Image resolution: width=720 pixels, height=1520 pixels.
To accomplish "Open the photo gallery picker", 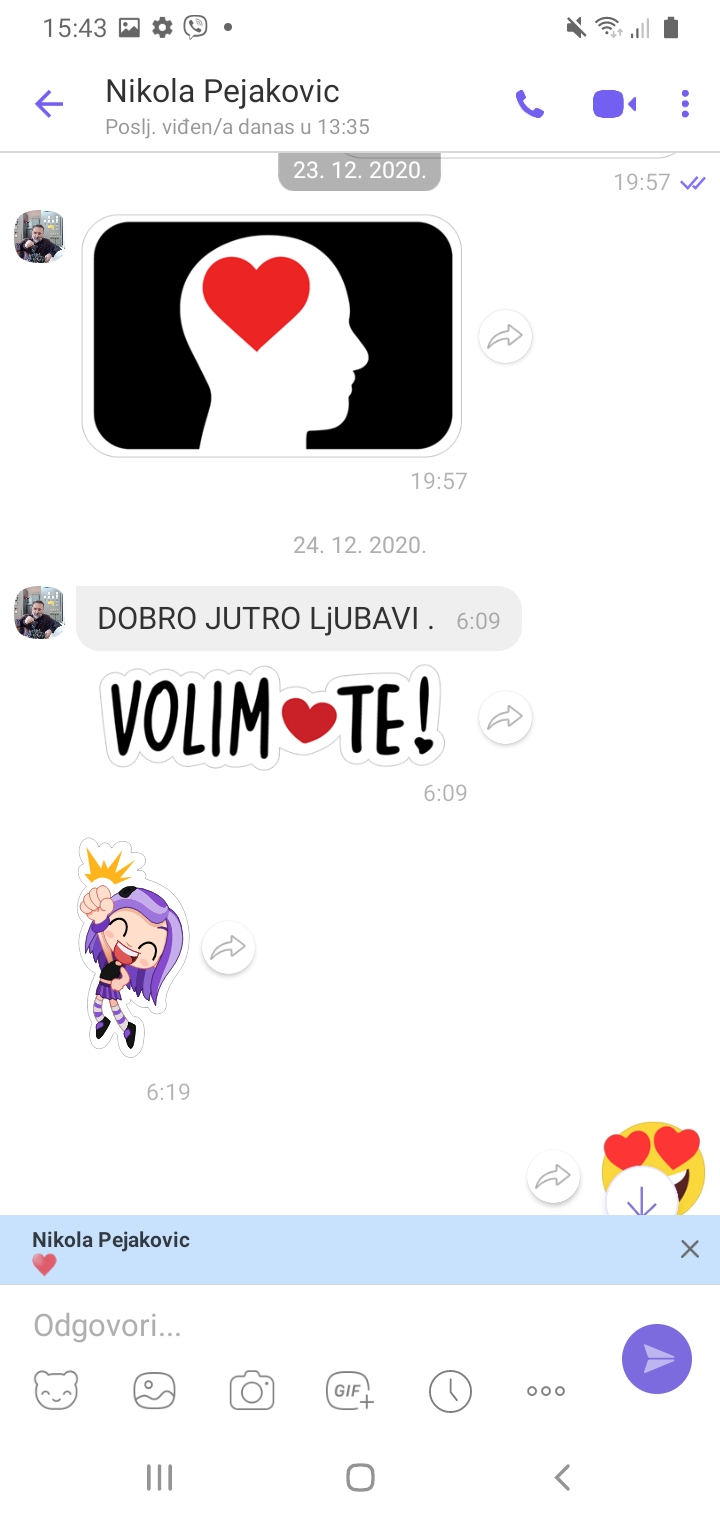I will pyautogui.click(x=154, y=1390).
